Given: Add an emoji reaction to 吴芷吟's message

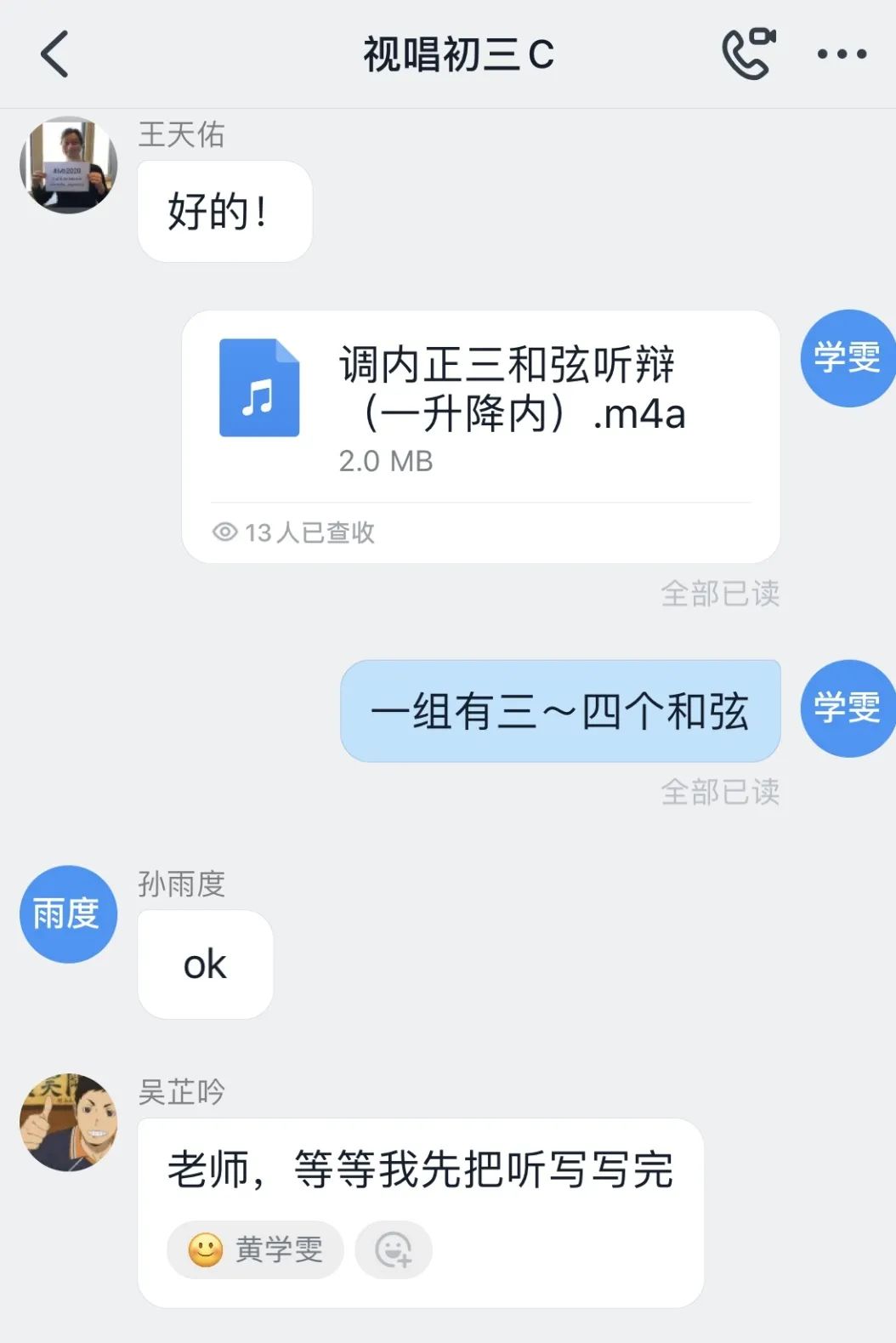Looking at the screenshot, I should 394,1249.
